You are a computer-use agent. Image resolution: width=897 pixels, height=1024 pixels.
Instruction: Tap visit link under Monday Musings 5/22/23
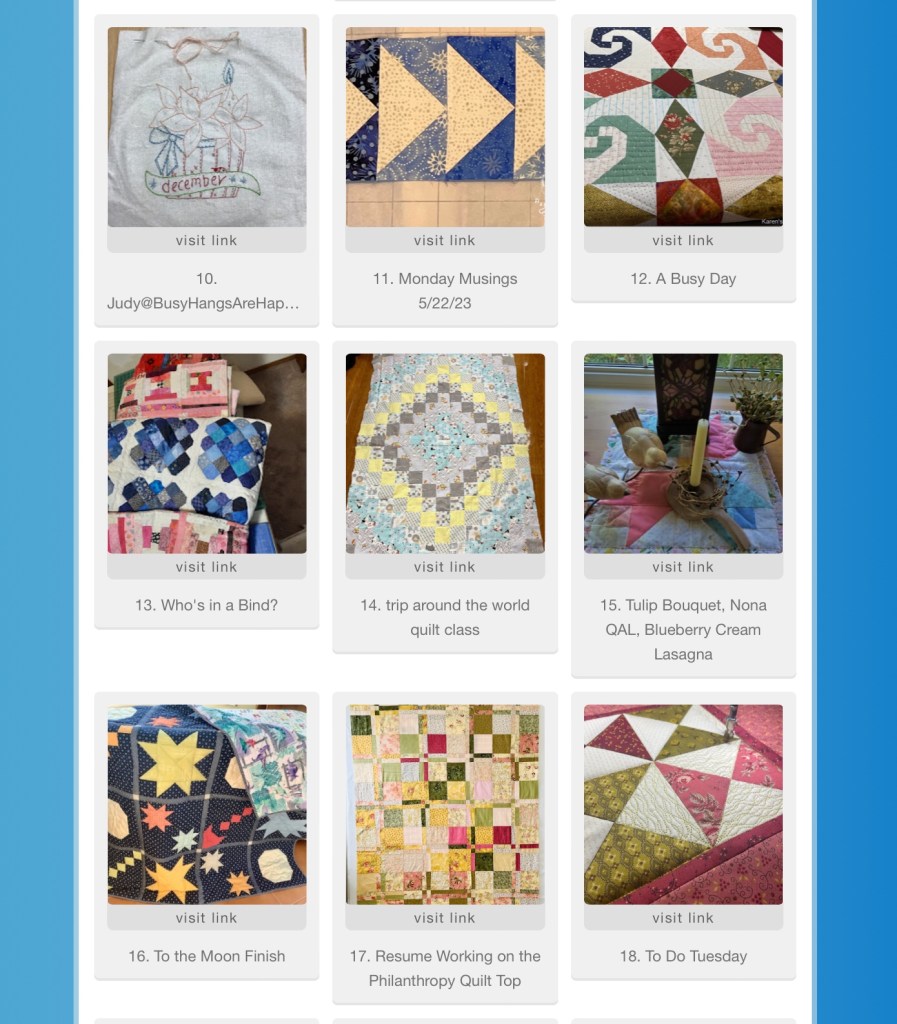[445, 240]
